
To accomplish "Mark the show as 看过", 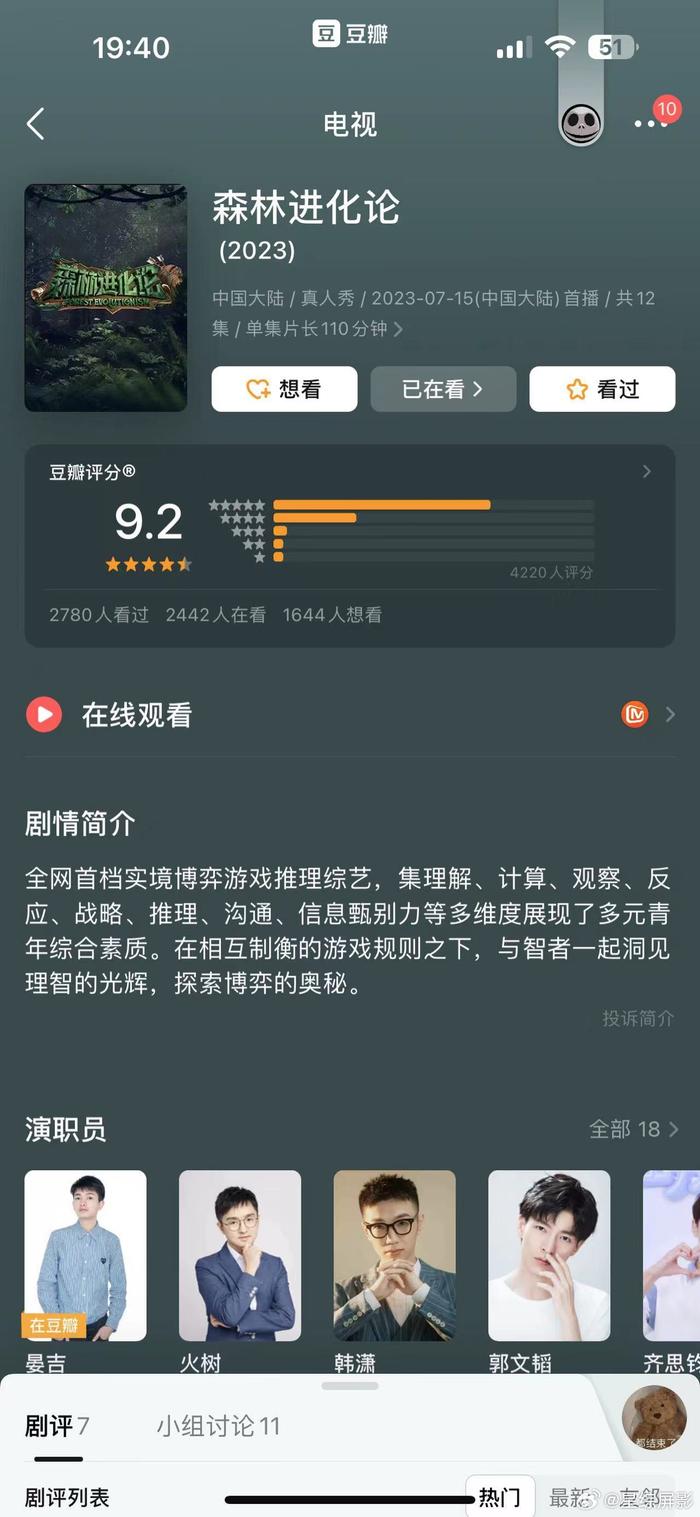I will 602,389.
